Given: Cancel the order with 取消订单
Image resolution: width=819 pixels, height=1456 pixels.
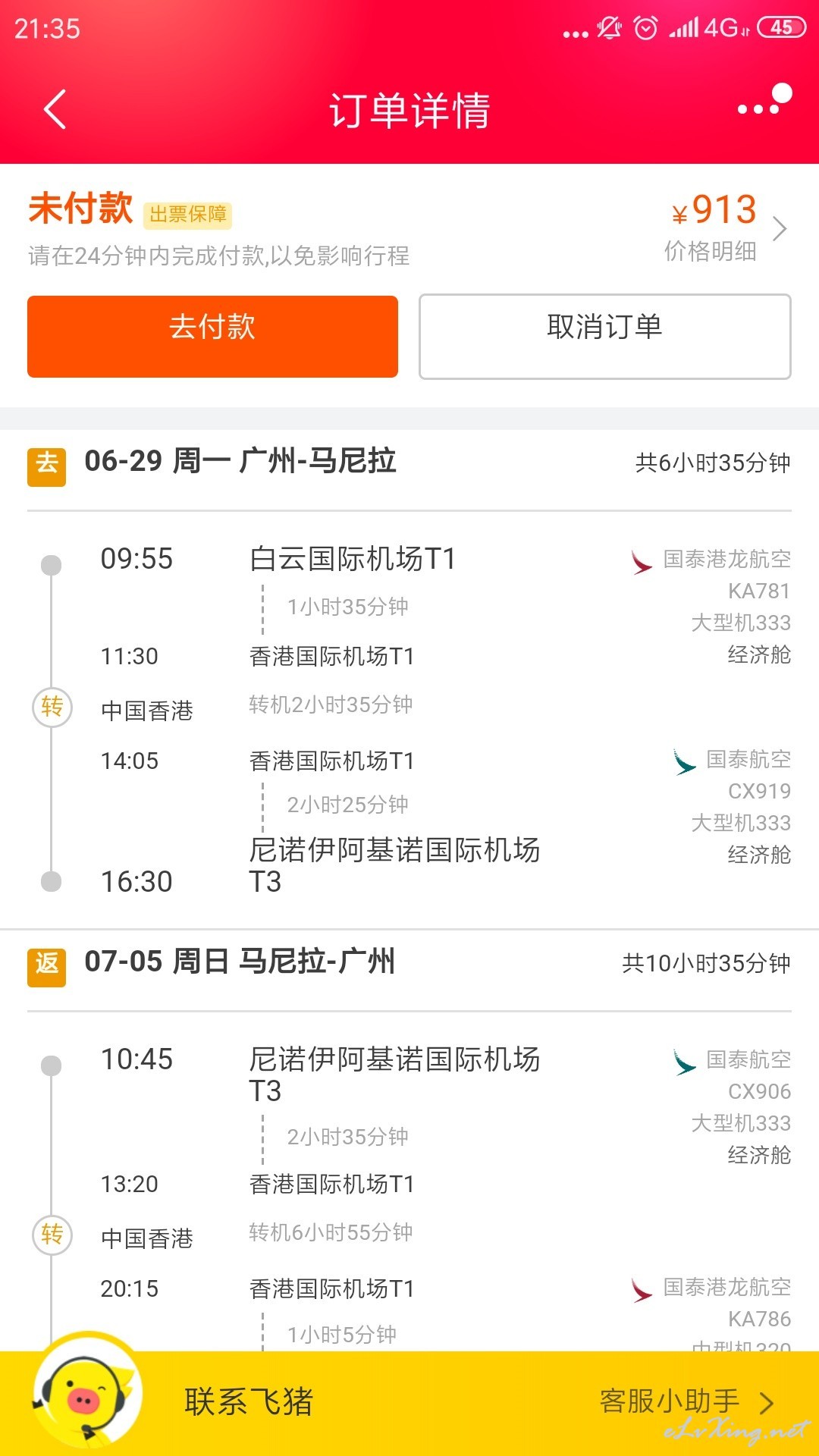Looking at the screenshot, I should point(604,336).
